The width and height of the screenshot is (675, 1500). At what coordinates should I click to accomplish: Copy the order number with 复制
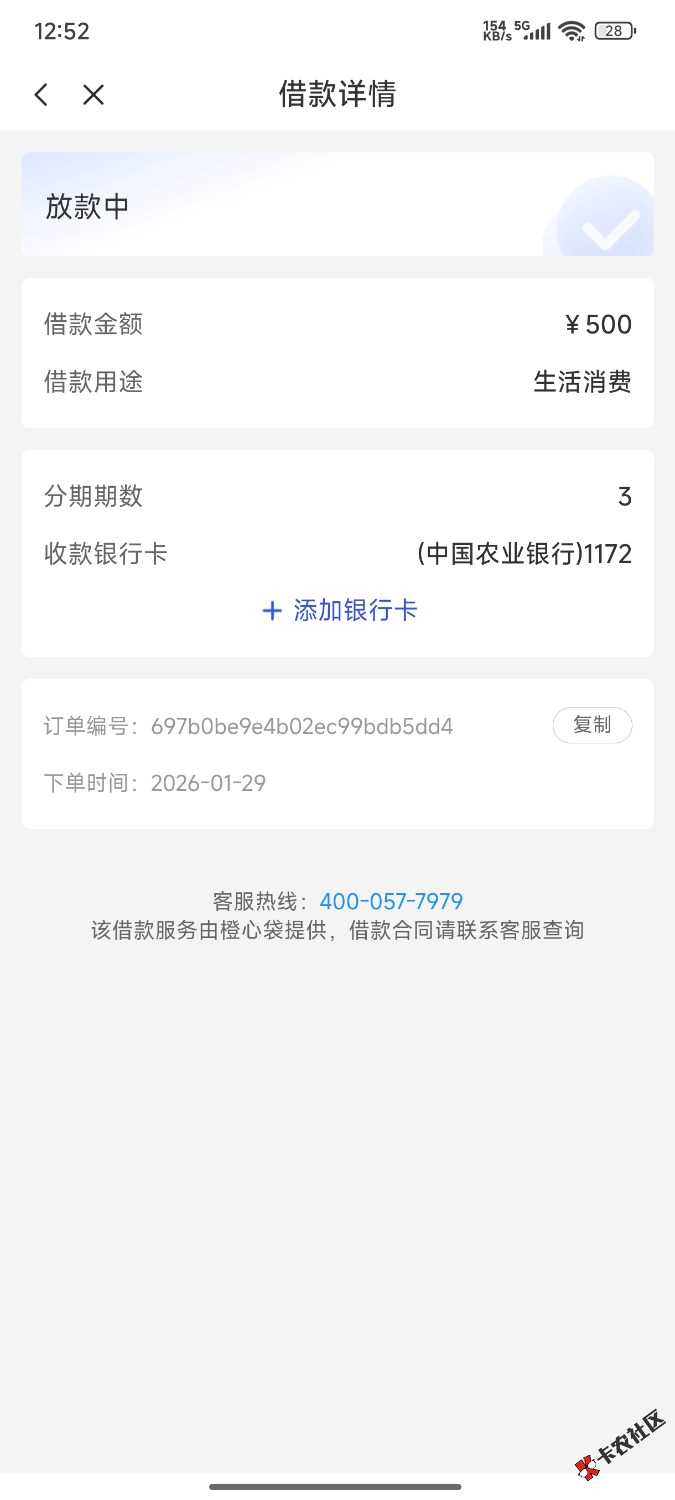coord(592,726)
